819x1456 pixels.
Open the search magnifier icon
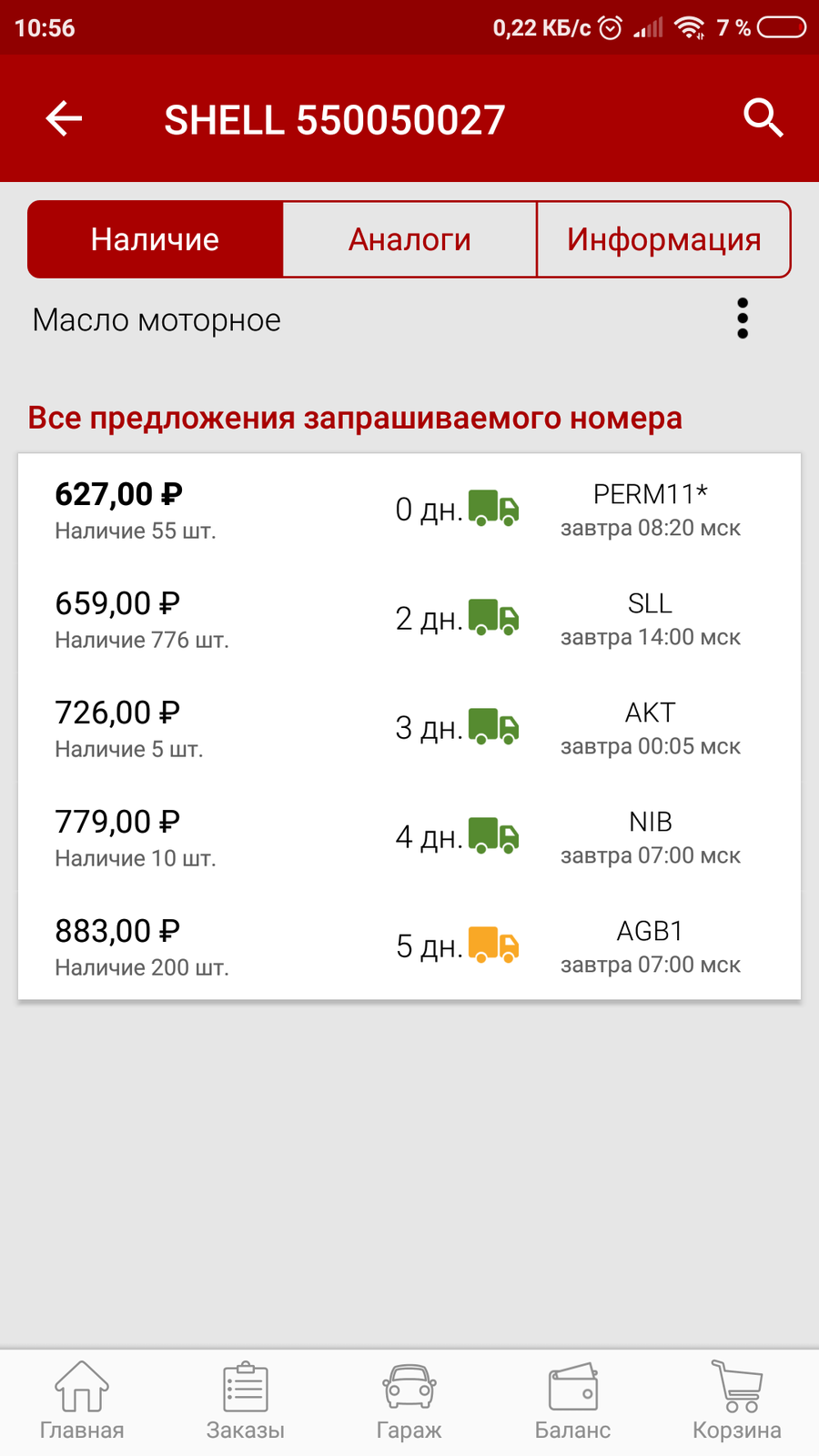[763, 118]
